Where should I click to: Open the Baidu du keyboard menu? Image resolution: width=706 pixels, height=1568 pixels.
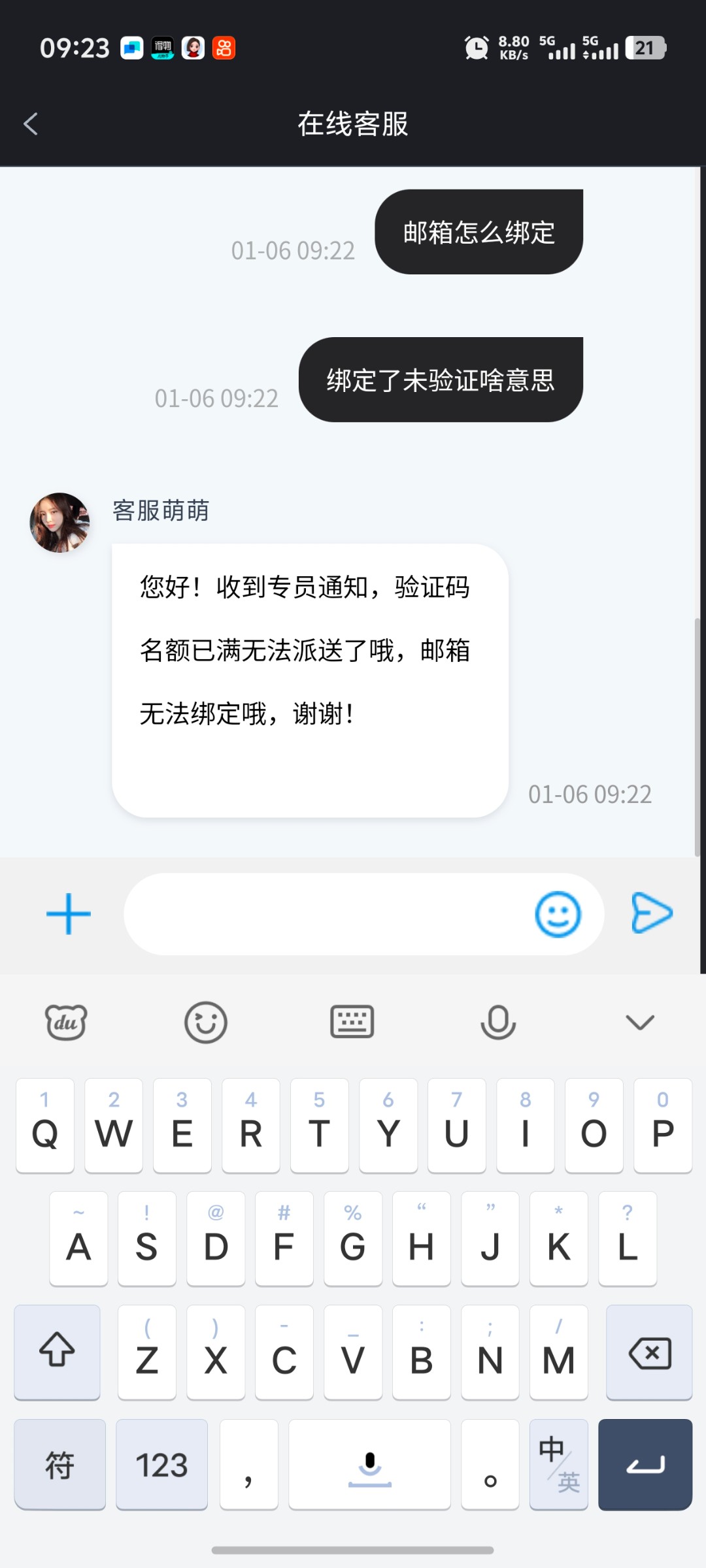(x=66, y=1022)
